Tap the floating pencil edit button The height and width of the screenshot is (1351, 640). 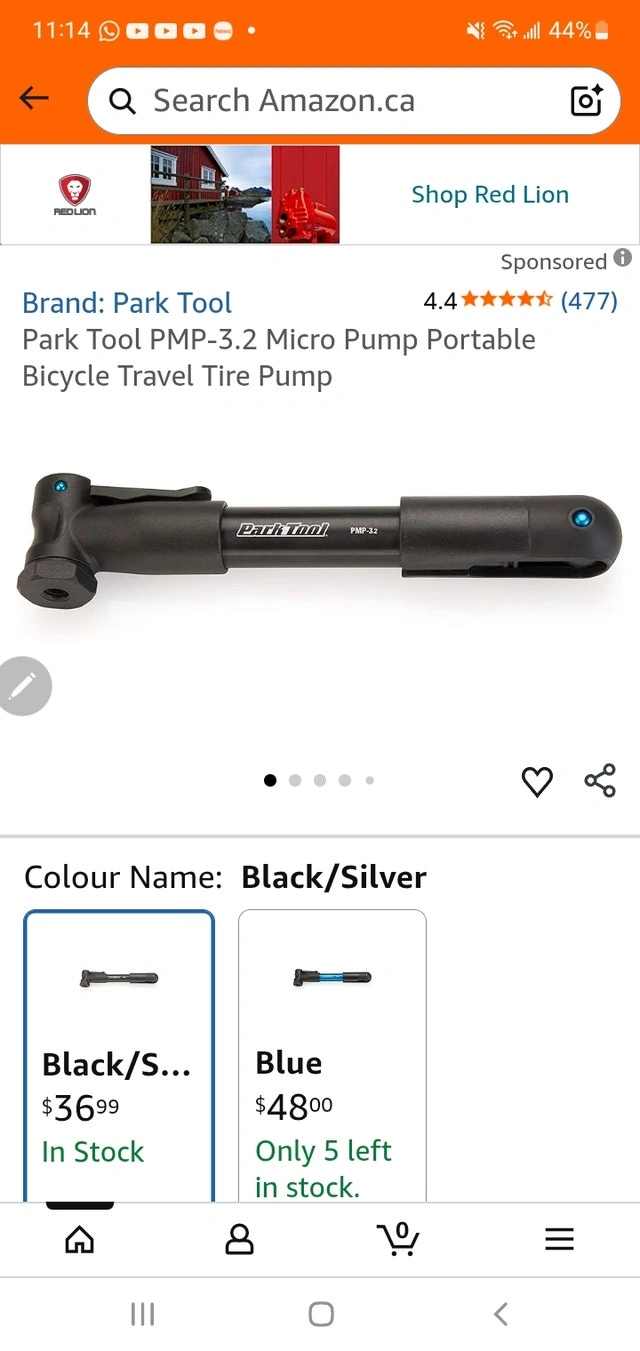[x=25, y=686]
